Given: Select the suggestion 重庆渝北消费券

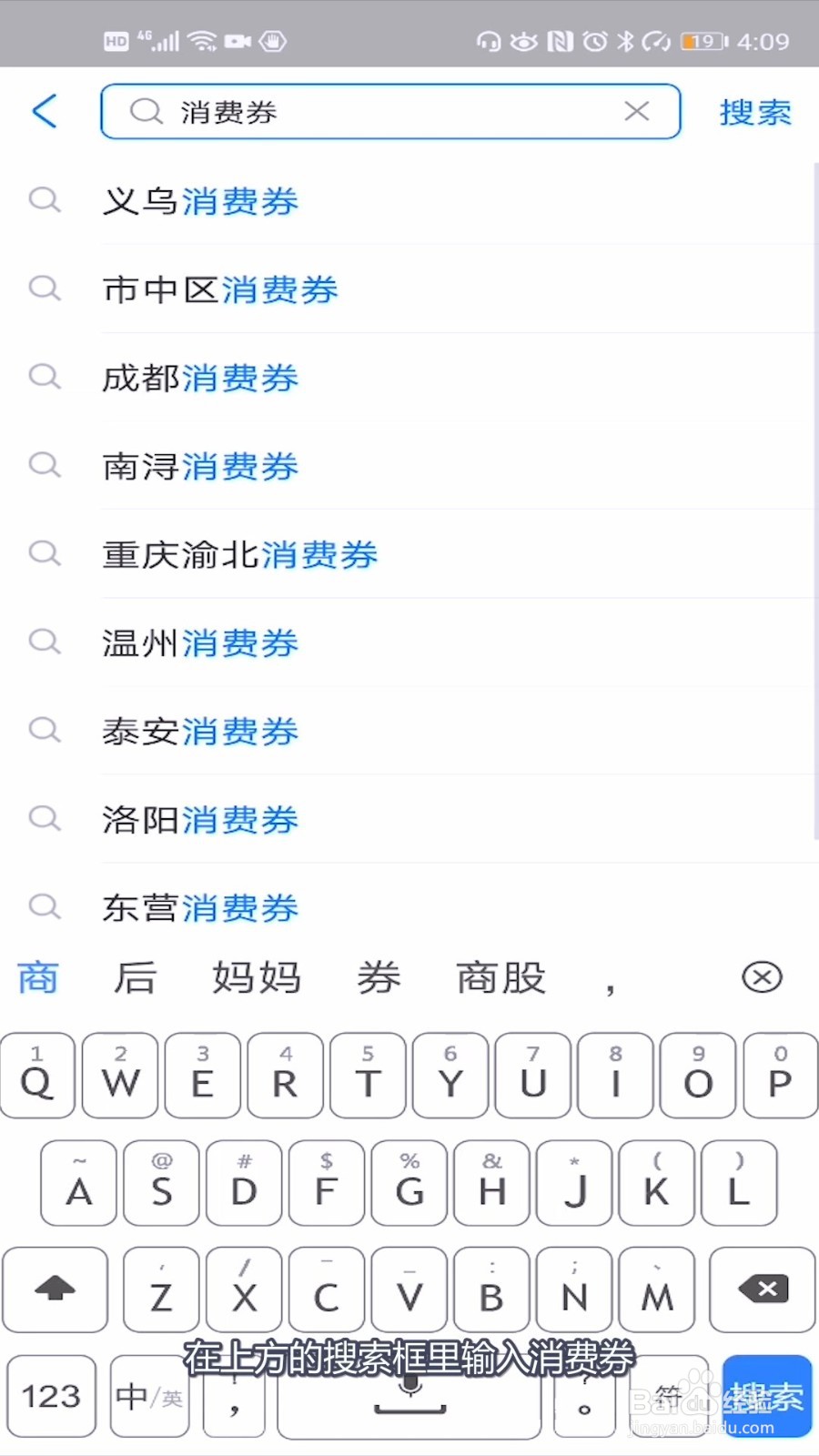Looking at the screenshot, I should (239, 555).
